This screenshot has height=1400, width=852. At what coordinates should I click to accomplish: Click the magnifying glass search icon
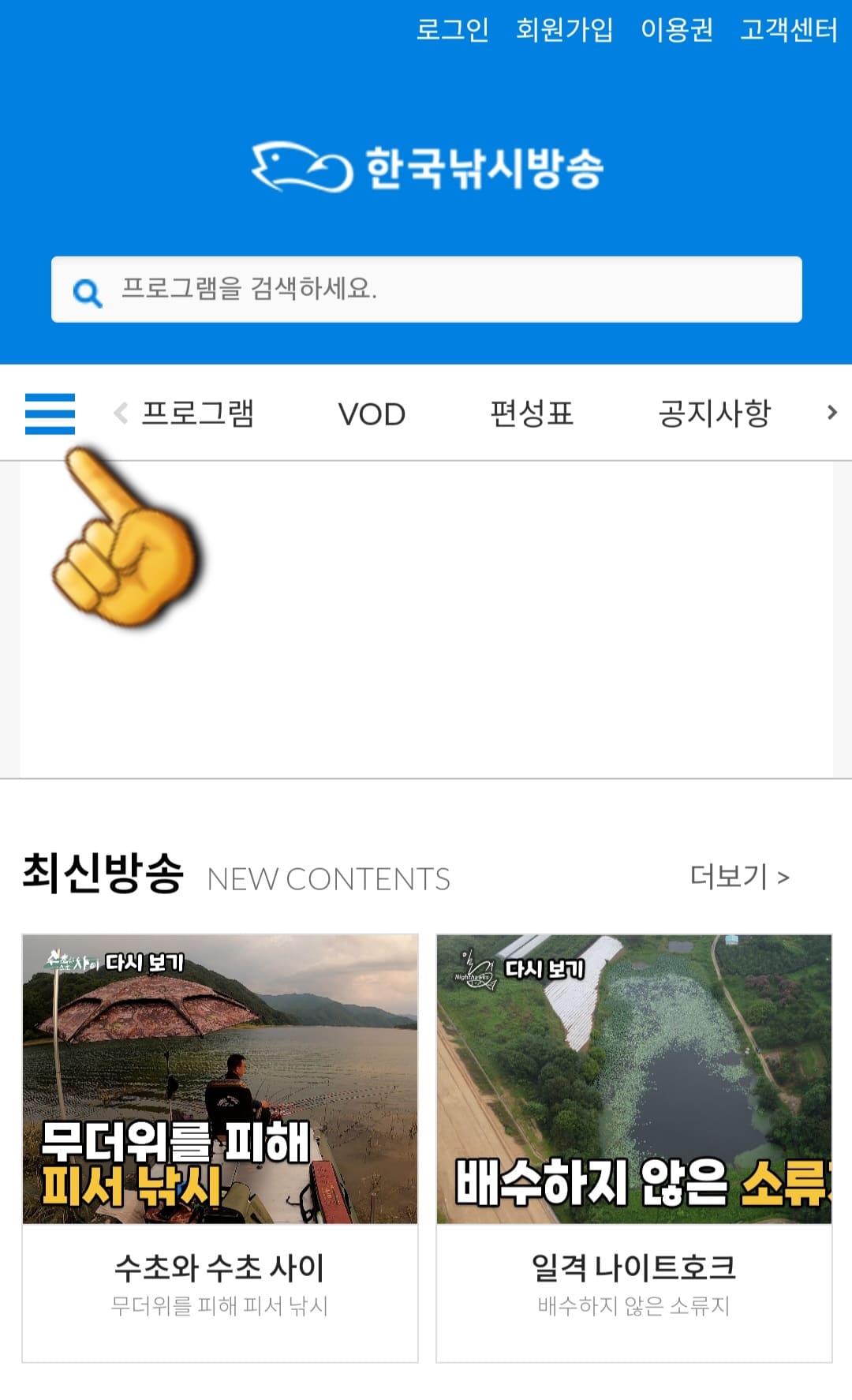(x=88, y=290)
